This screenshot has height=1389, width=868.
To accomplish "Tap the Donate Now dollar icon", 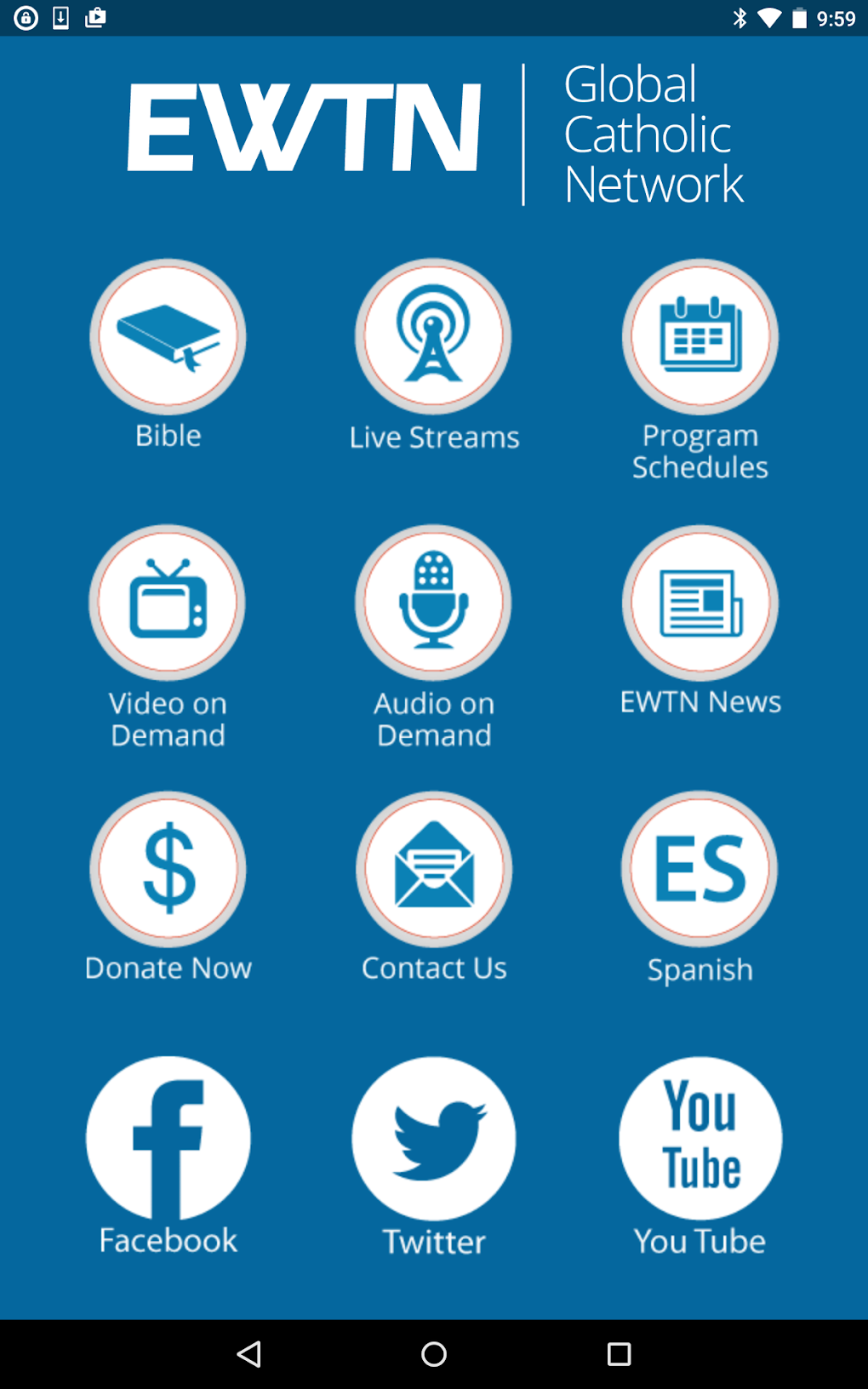I will point(168,869).
